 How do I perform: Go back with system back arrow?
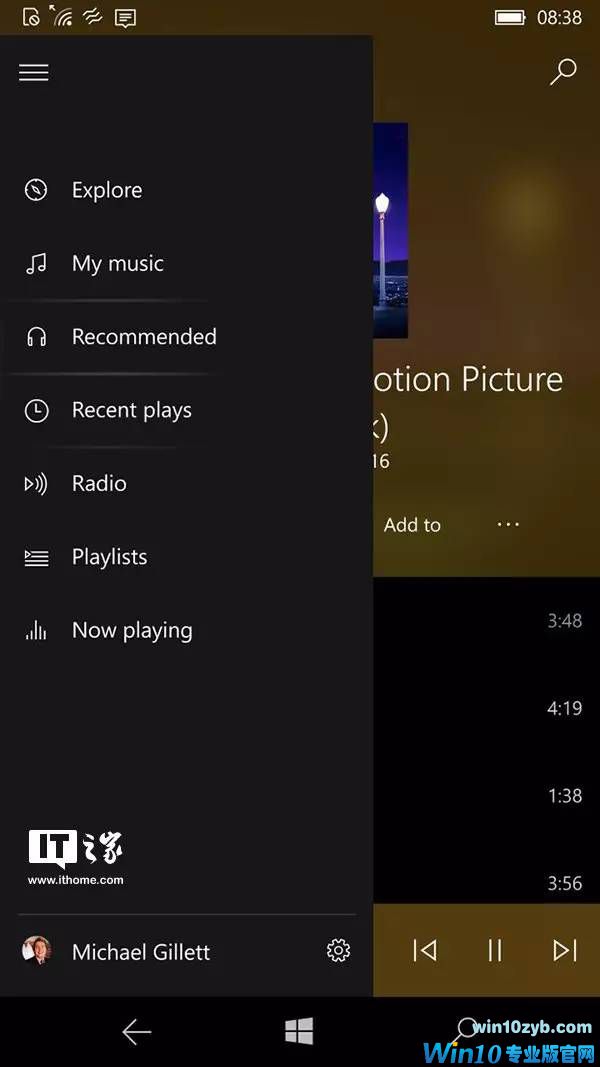pos(137,1032)
